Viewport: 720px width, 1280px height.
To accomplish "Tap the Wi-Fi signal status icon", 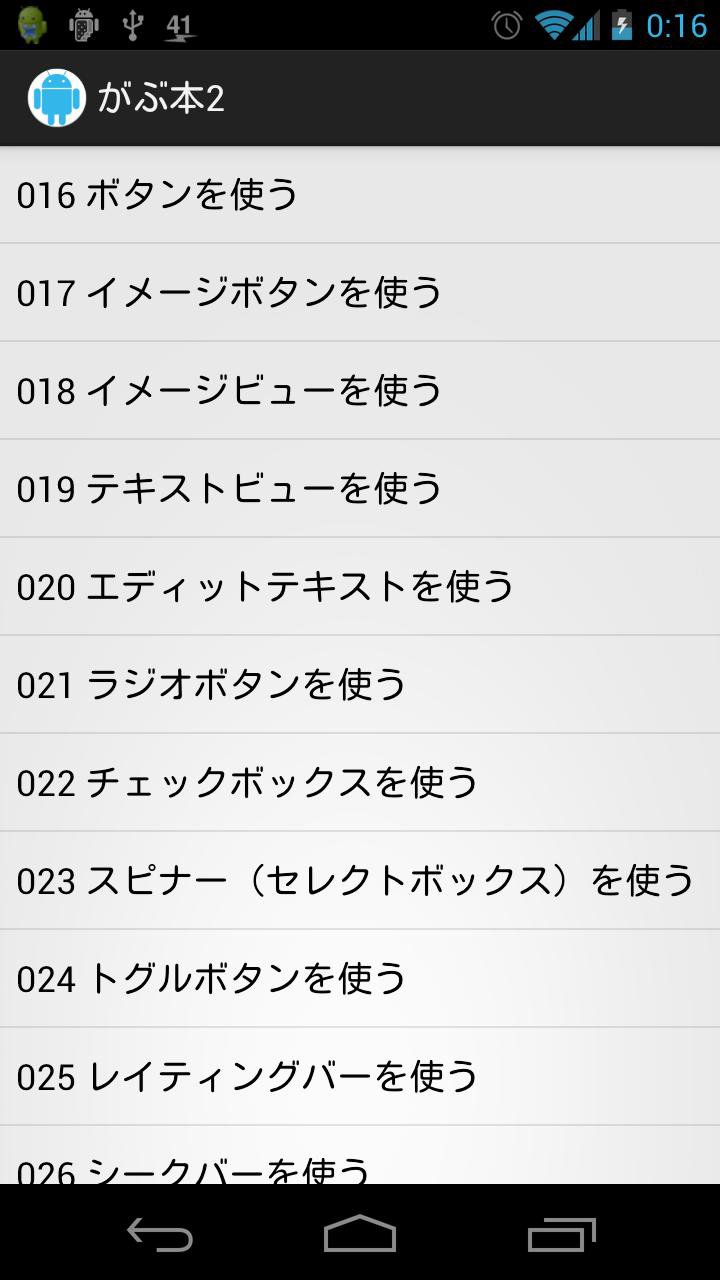I will pyautogui.click(x=556, y=26).
